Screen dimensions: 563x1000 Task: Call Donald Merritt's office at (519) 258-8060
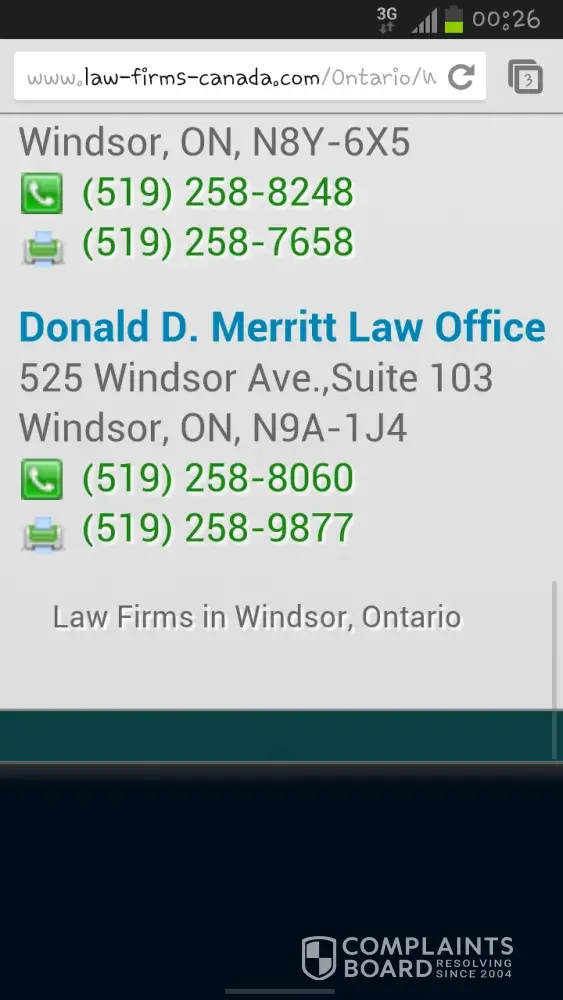tap(218, 478)
